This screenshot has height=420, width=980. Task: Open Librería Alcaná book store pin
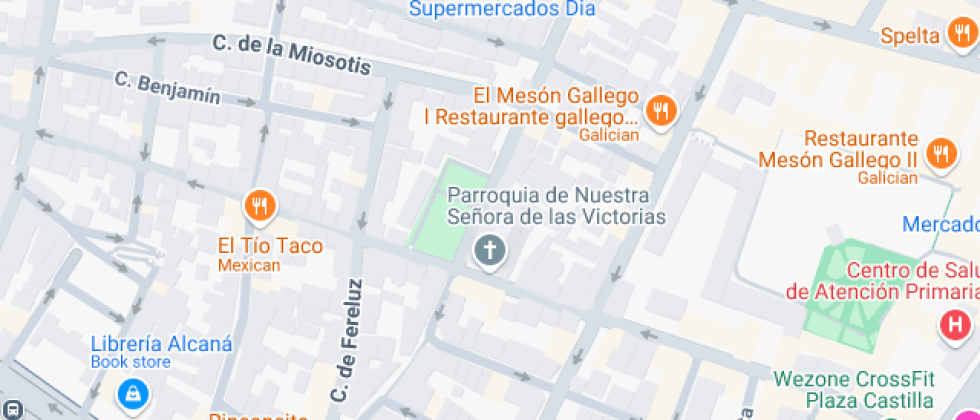[x=132, y=395]
